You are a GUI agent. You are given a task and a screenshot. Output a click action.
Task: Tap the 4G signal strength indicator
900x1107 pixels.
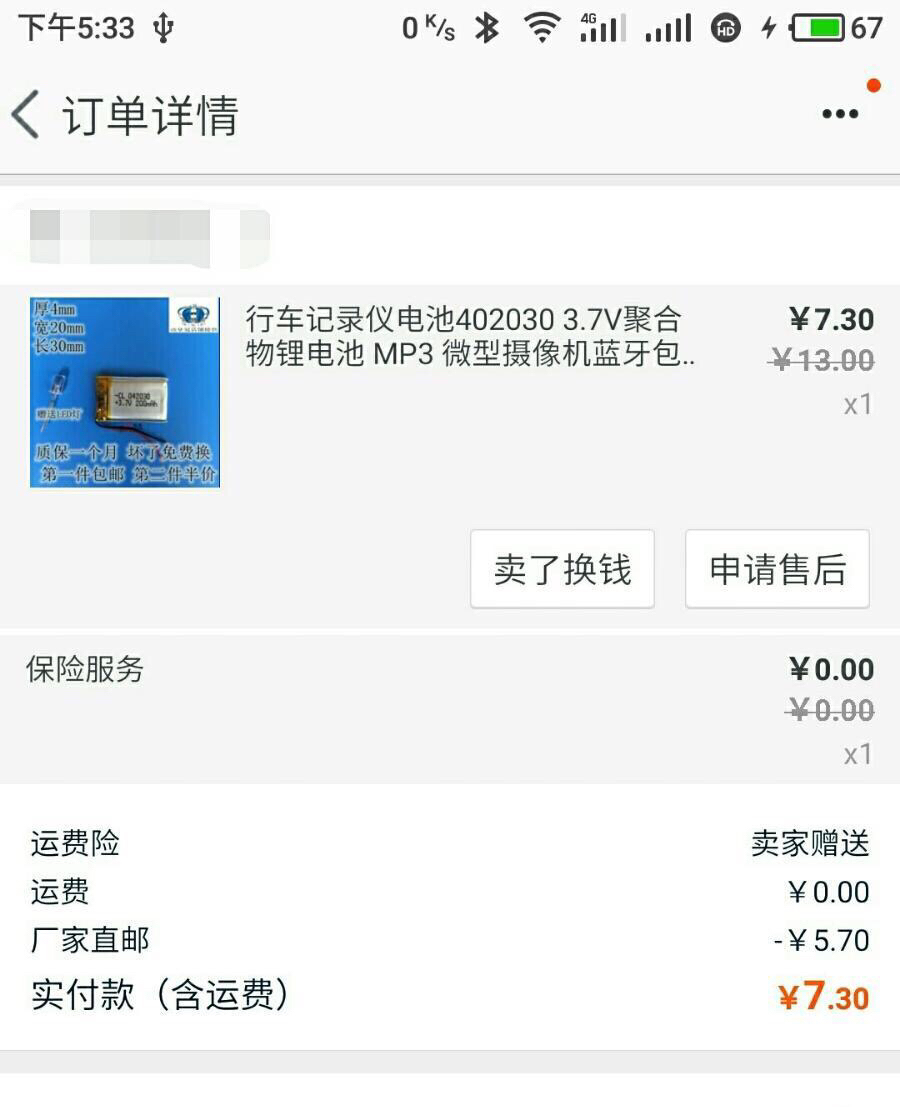[601, 27]
